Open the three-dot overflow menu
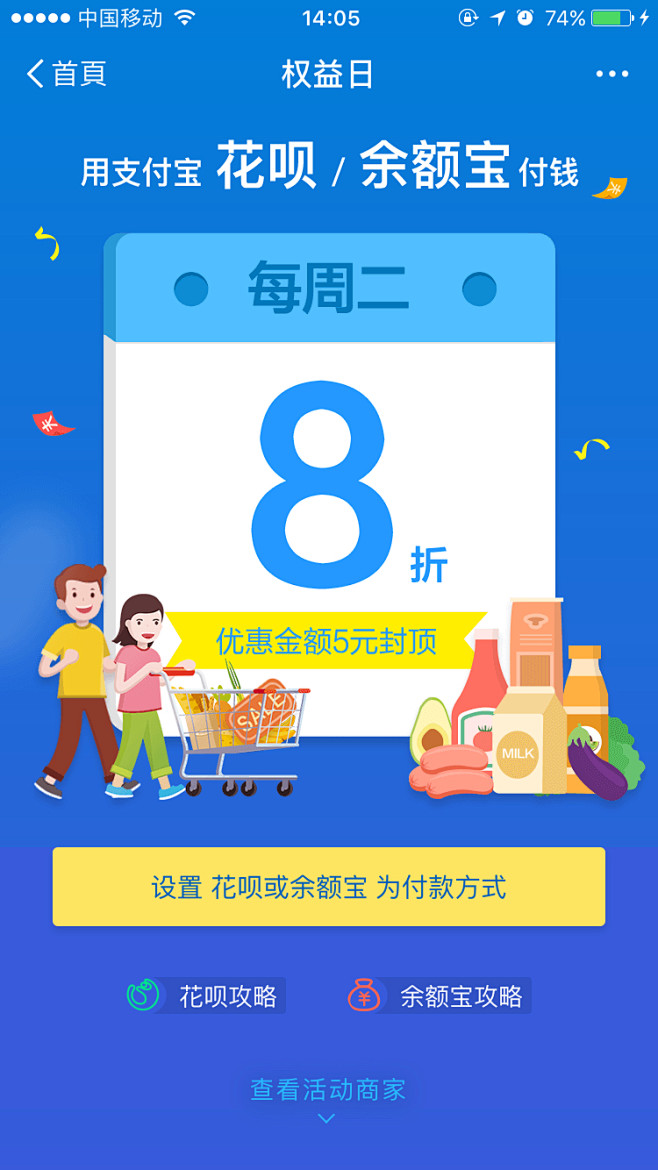658x1170 pixels. [x=611, y=74]
